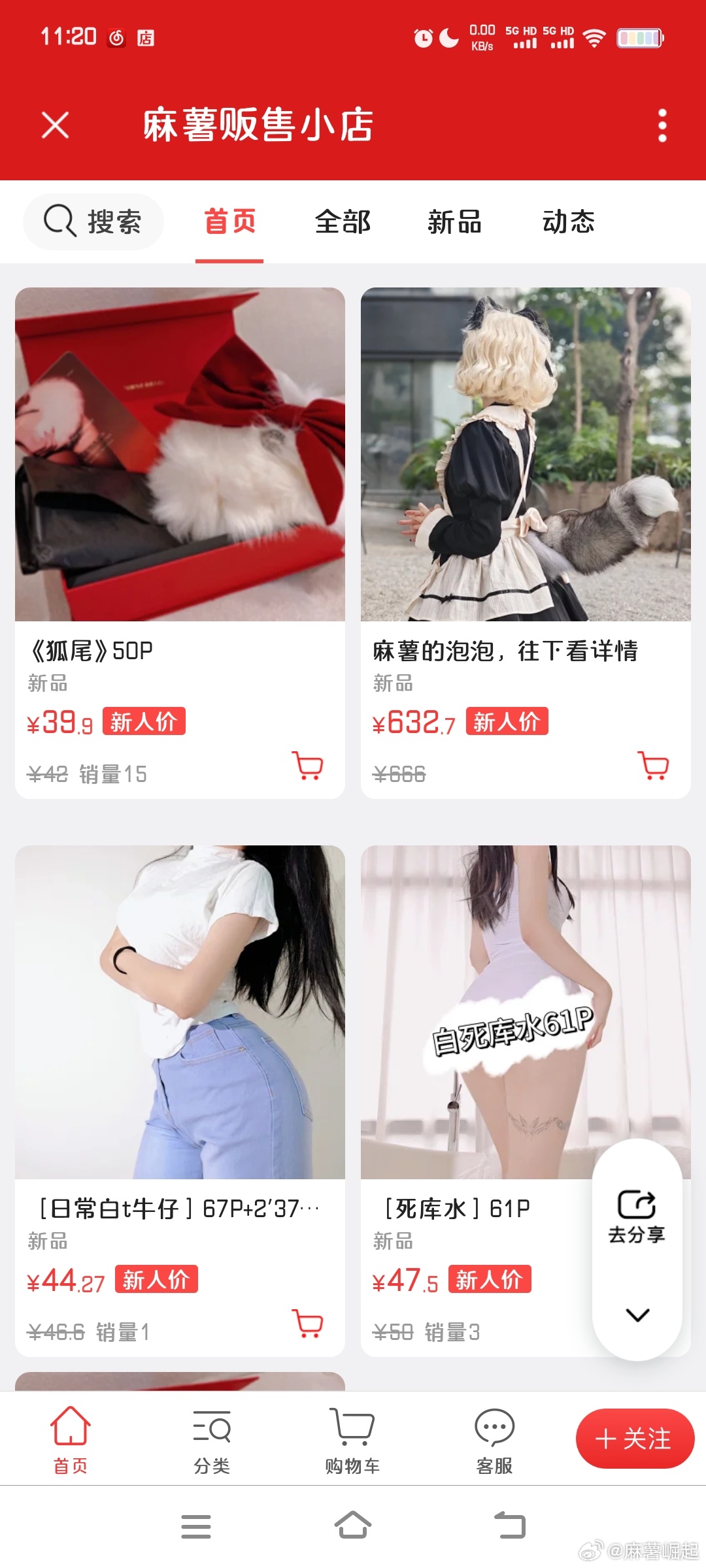Open the 《狐尾》50P product card
This screenshot has height=1568, width=706.
pos(180,457)
